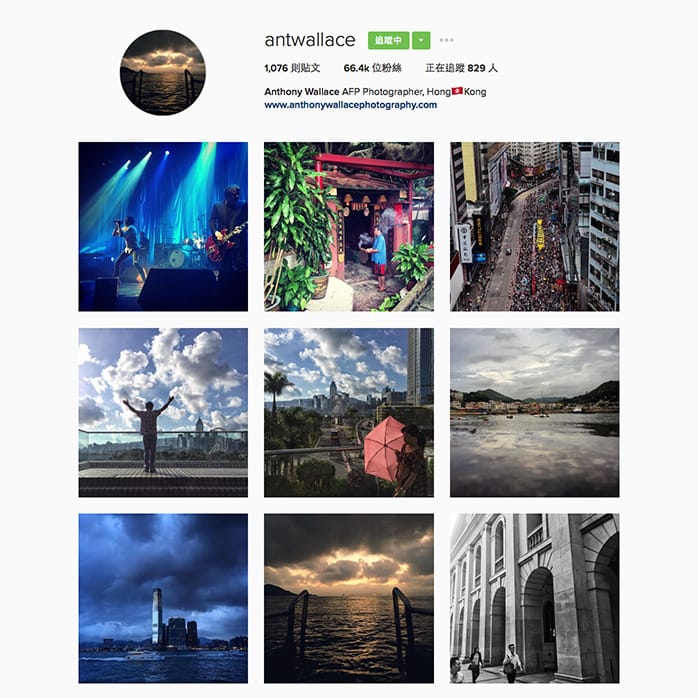Open the aerial street crowd photo
Image resolution: width=698 pixels, height=698 pixels.
[534, 226]
